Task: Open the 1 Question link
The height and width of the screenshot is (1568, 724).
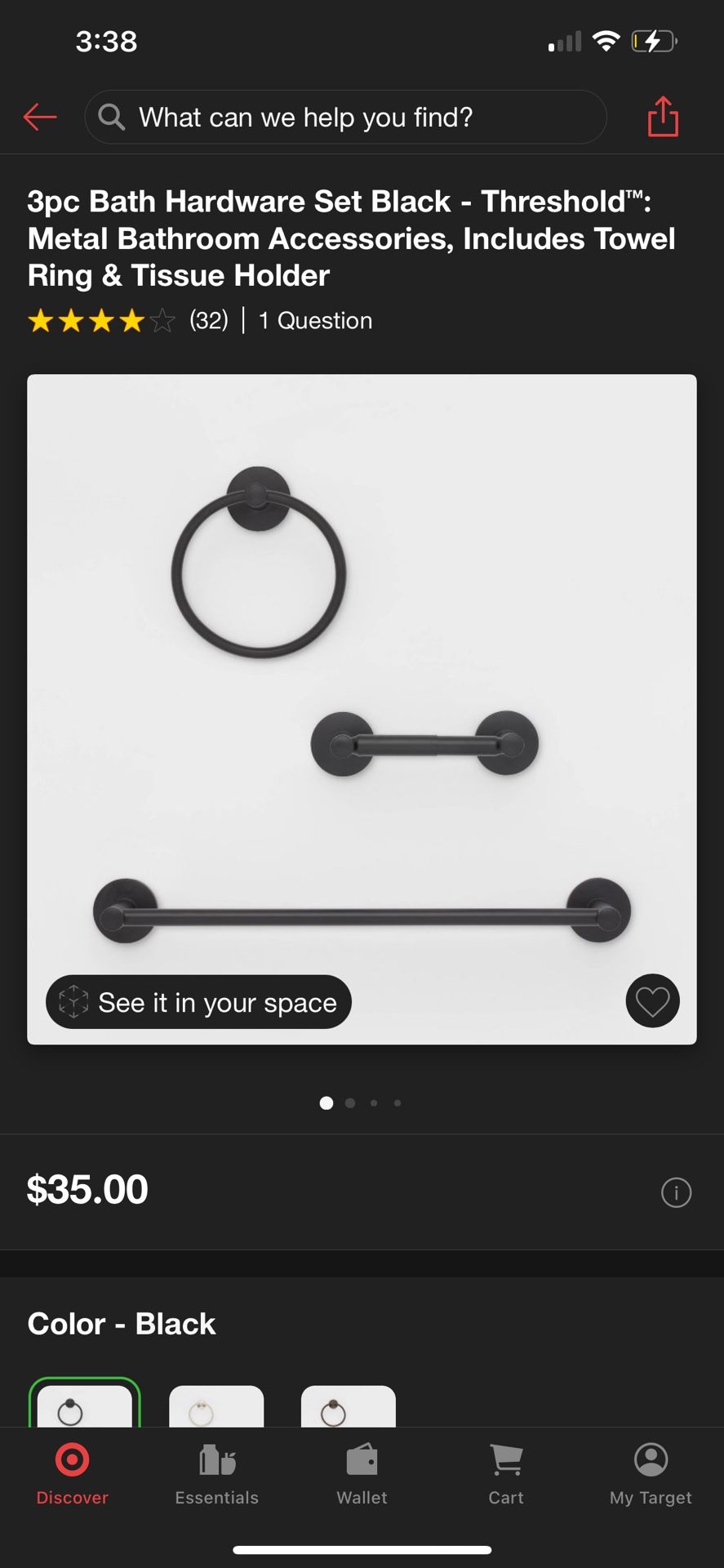Action: pyautogui.click(x=315, y=321)
